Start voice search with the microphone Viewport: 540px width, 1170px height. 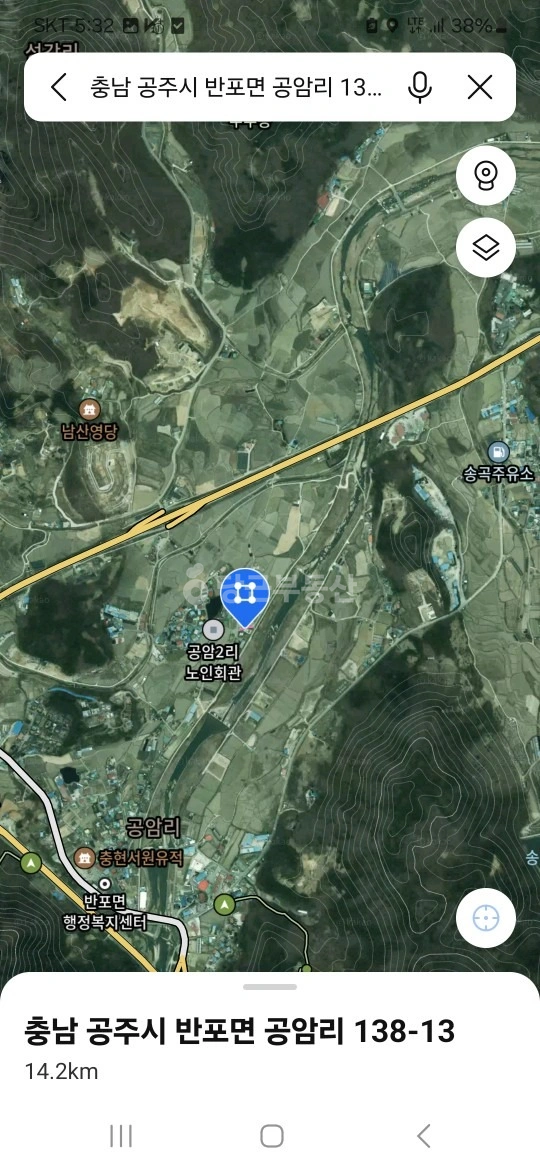[420, 88]
